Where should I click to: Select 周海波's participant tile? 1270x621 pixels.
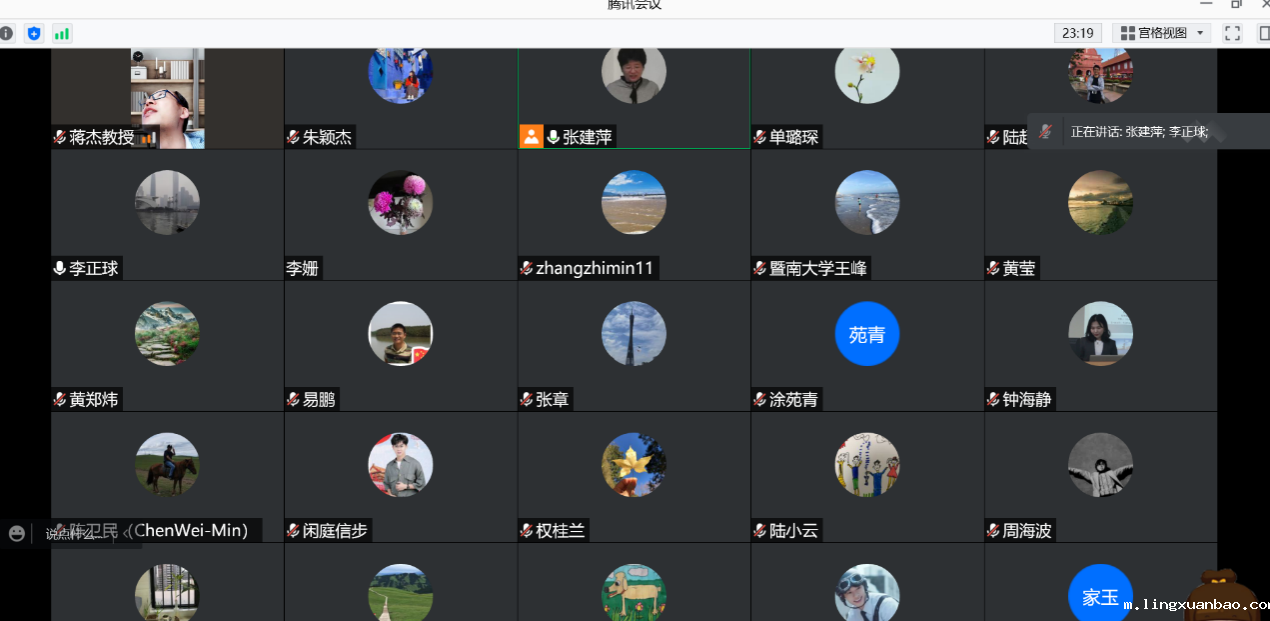click(x=1100, y=476)
